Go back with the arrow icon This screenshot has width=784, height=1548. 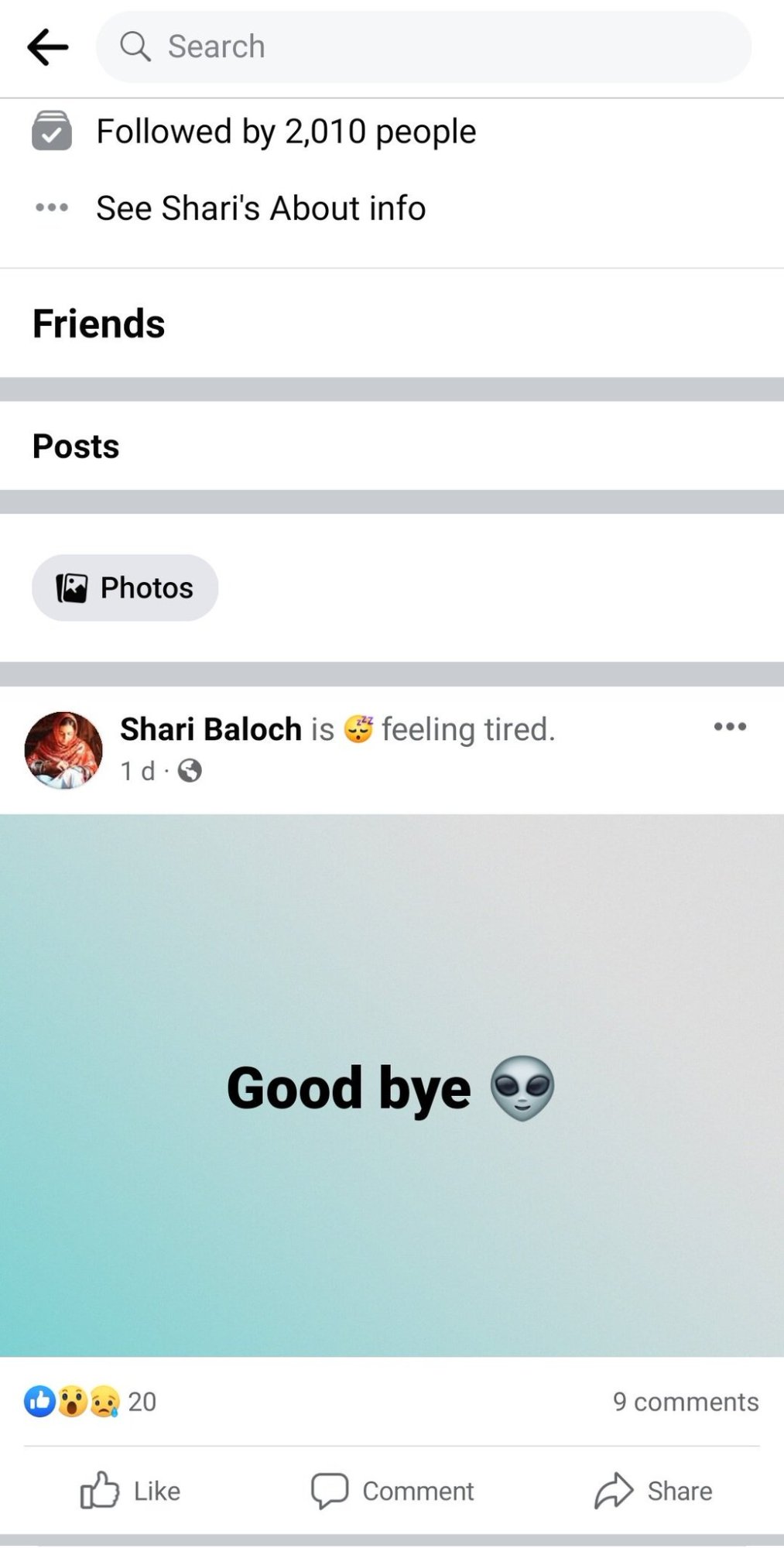click(48, 47)
